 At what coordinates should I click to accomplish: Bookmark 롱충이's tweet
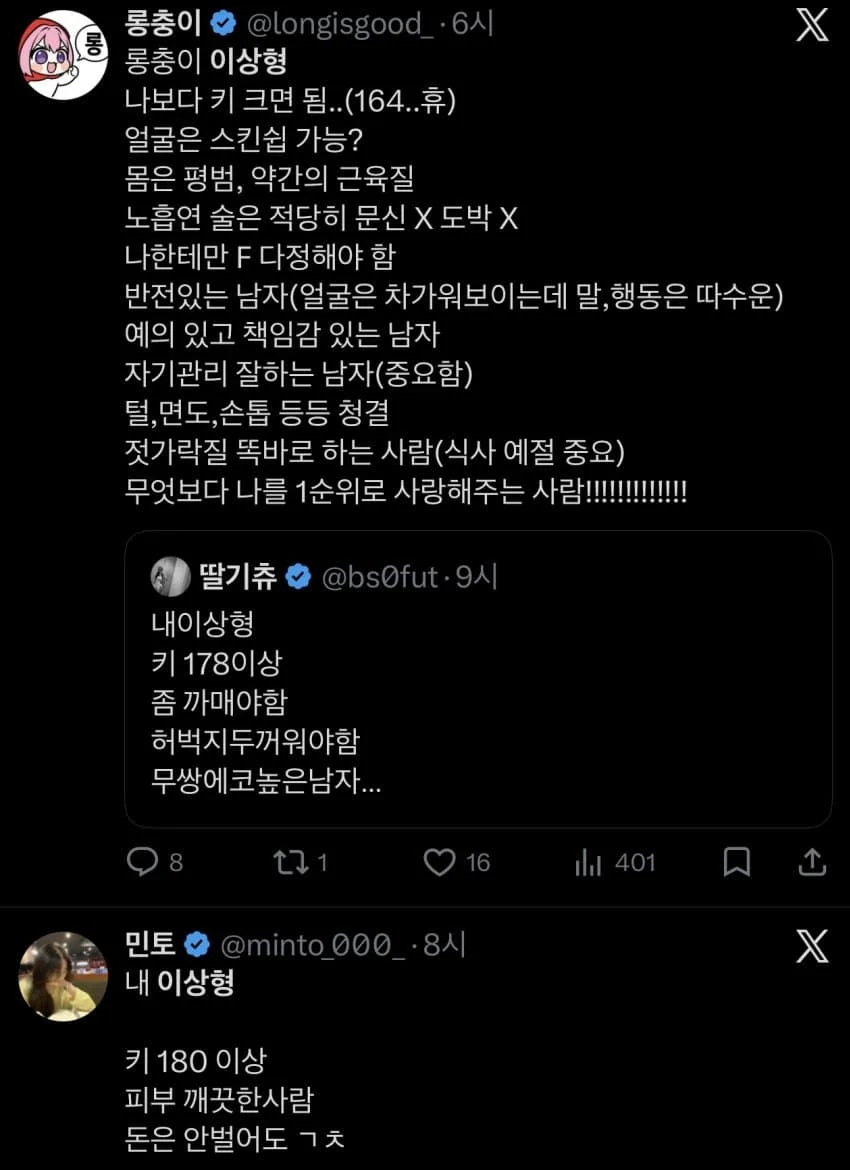pos(738,863)
